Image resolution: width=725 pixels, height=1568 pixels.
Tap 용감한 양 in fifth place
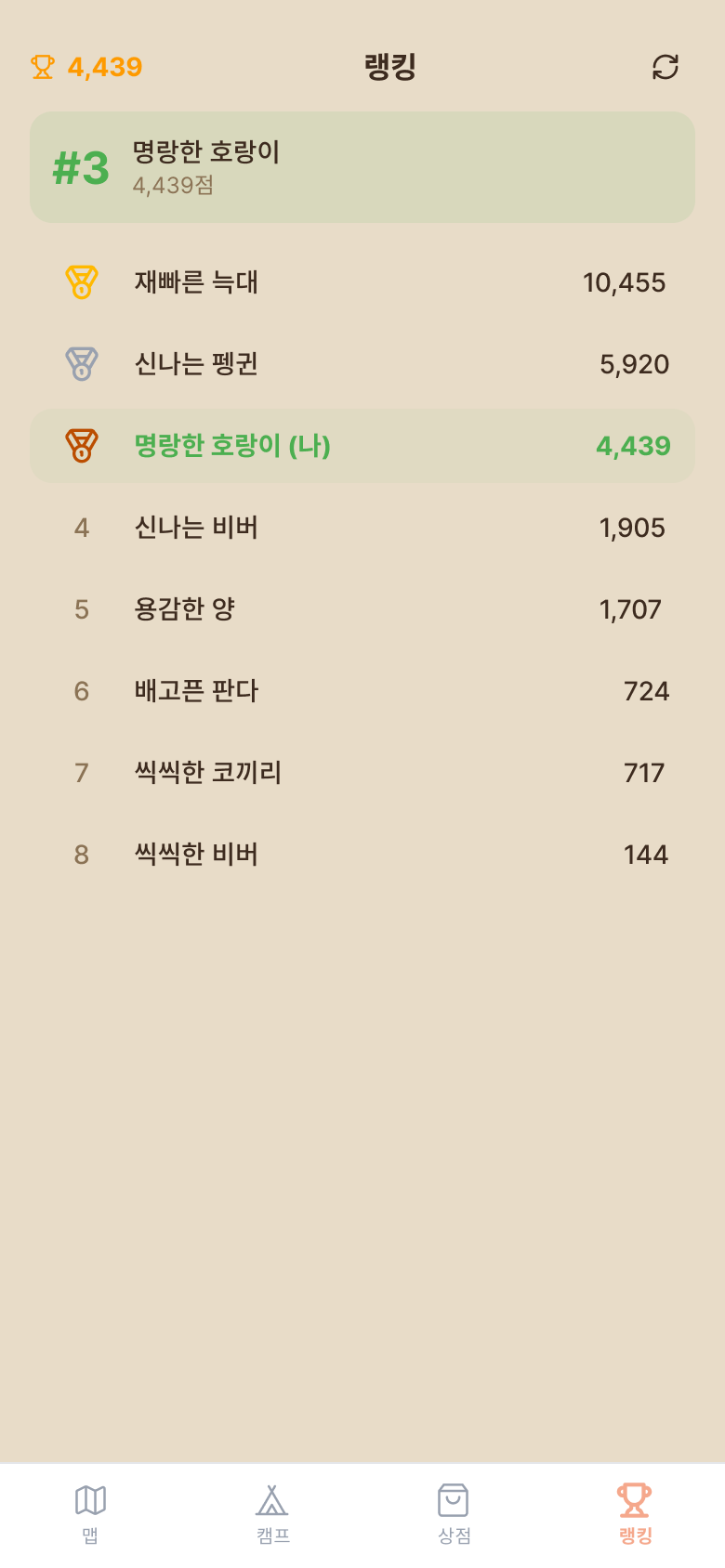pos(362,608)
